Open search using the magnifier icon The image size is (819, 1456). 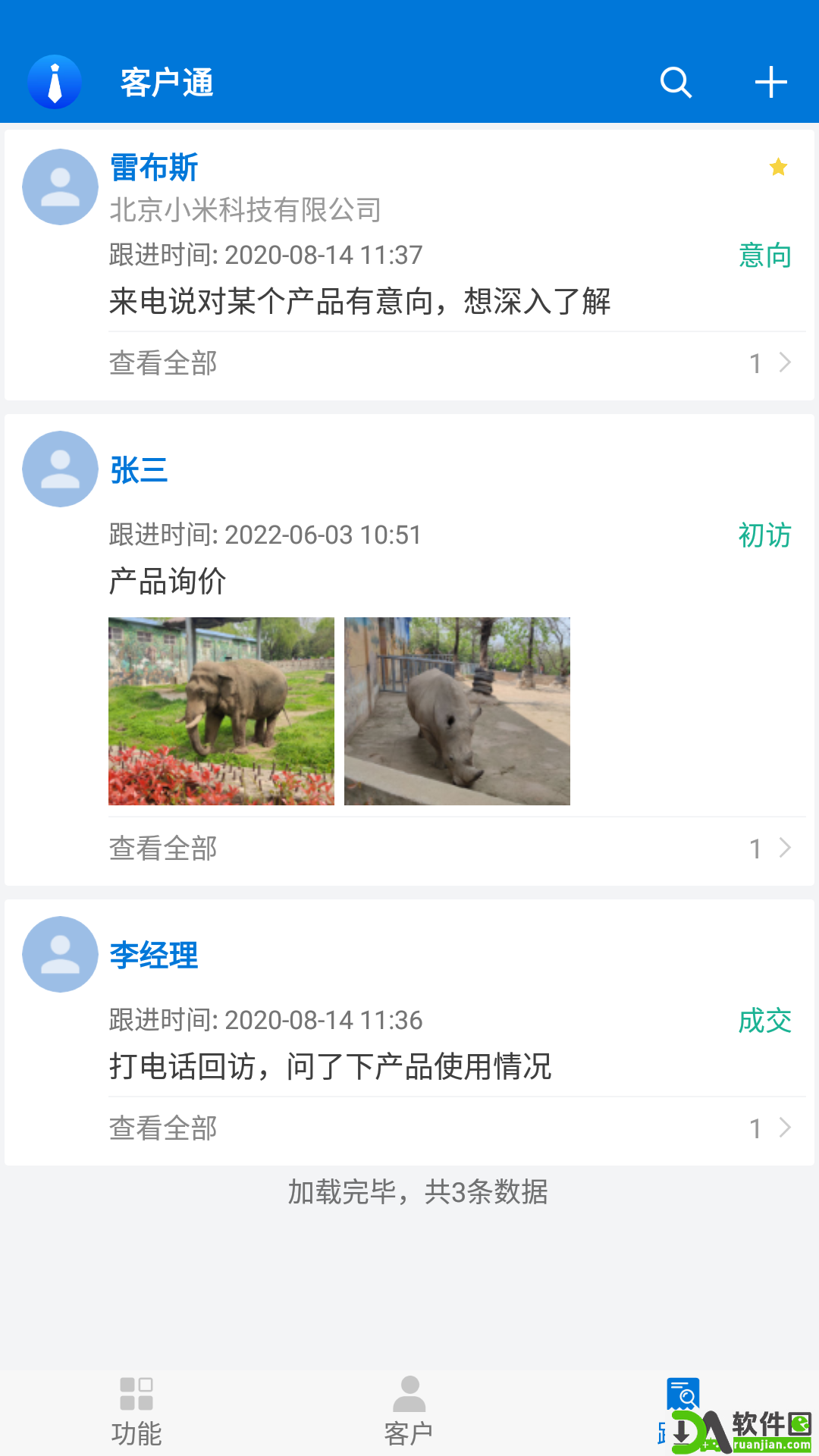click(x=676, y=82)
